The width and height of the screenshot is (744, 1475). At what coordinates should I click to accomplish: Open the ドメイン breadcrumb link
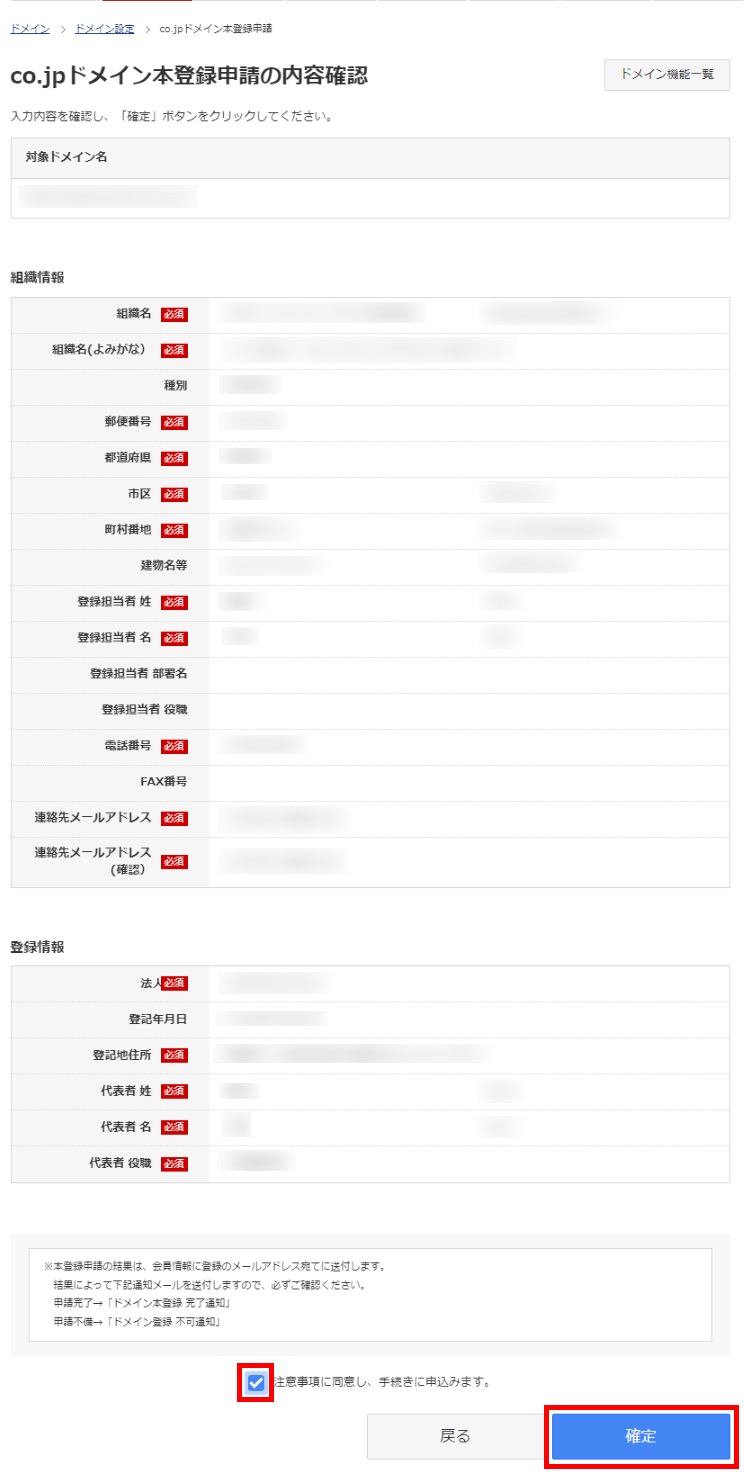pyautogui.click(x=29, y=29)
